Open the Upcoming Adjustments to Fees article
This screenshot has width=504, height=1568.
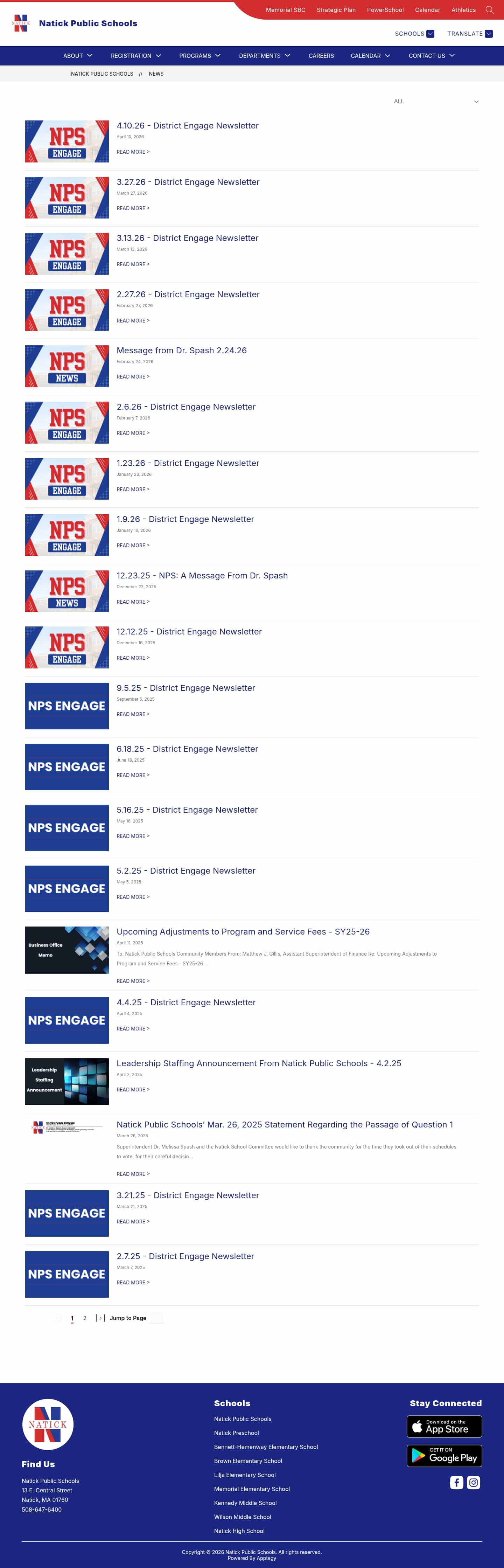[x=243, y=932]
